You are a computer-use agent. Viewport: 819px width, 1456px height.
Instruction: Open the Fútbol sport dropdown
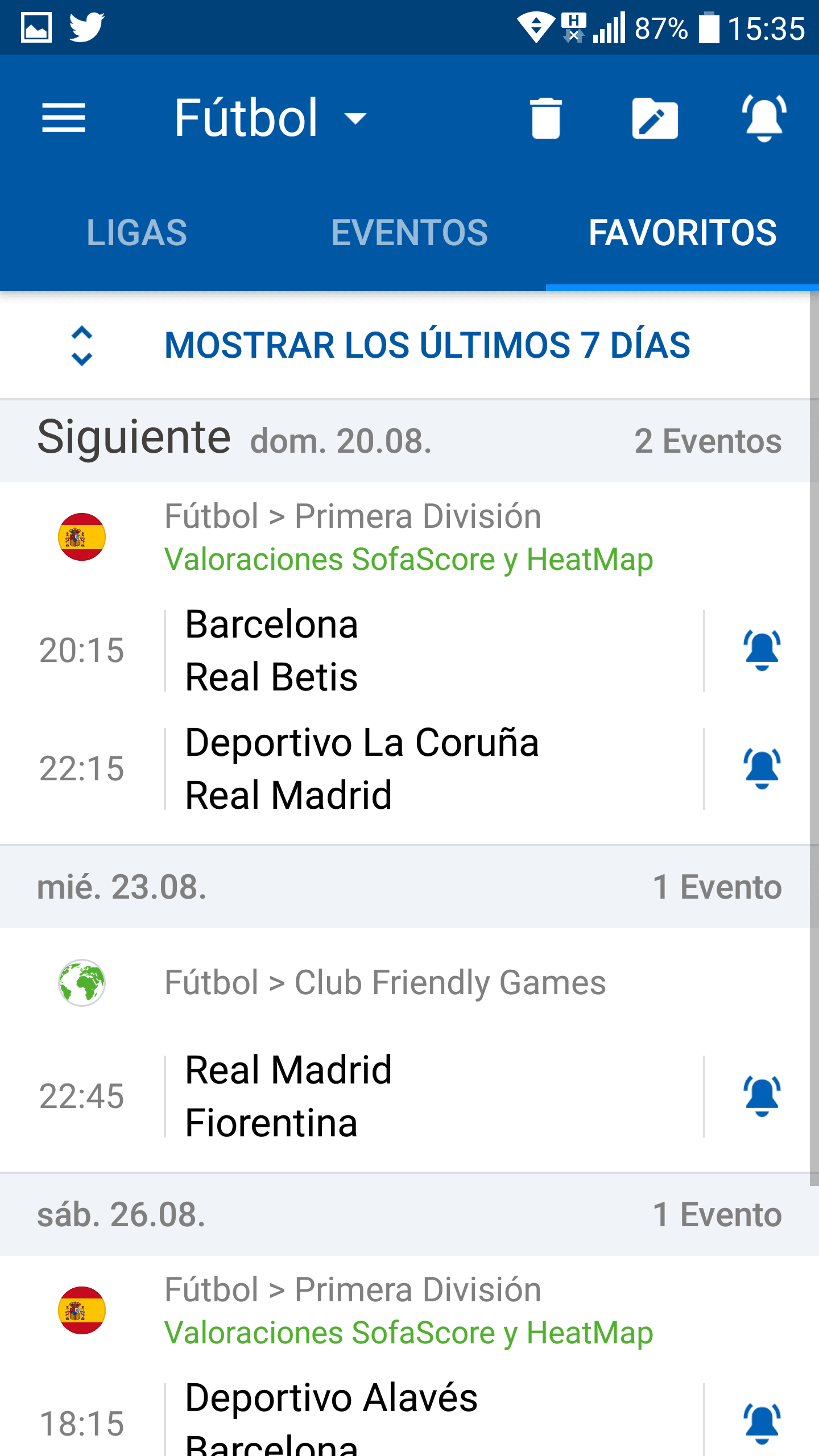271,118
